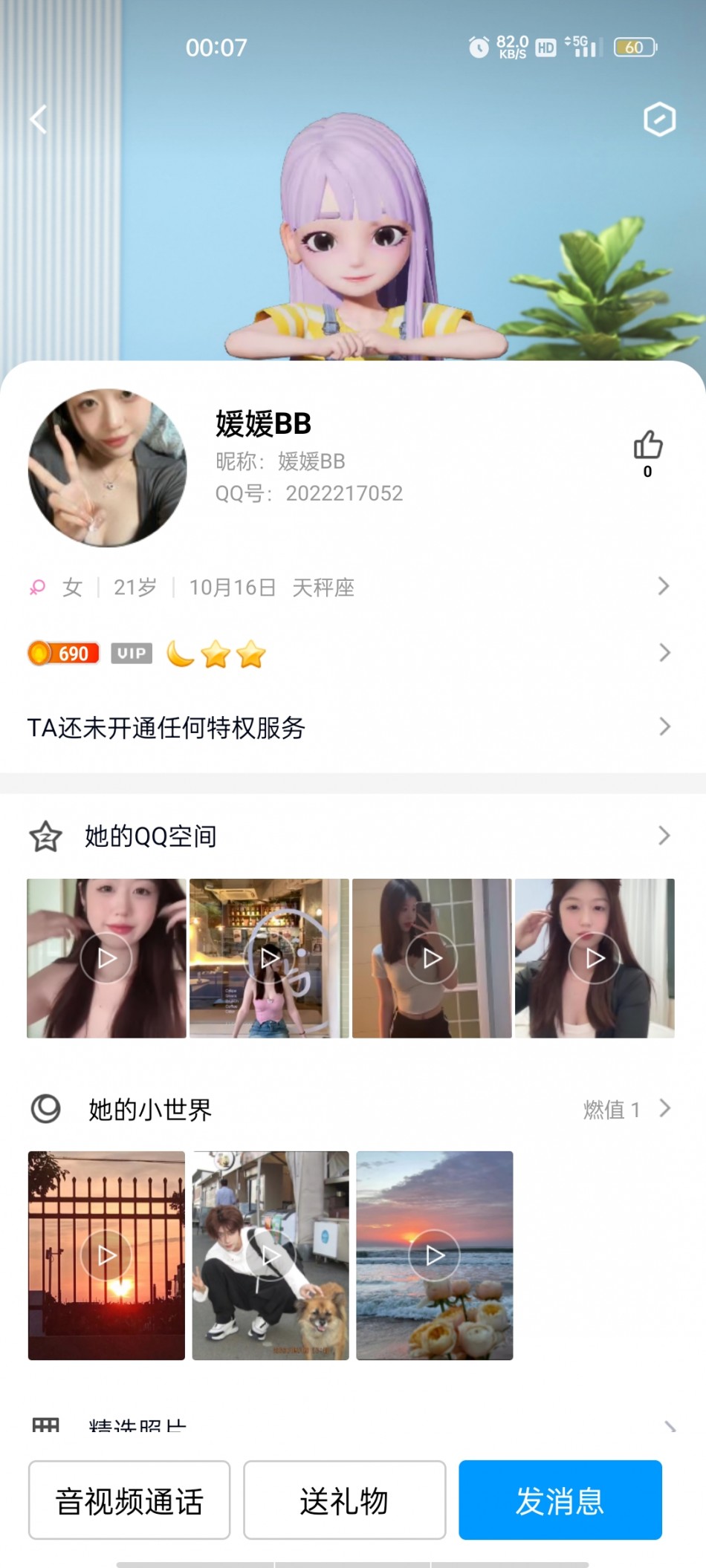This screenshot has width=706, height=1568.
Task: Like this profile with the thumbs-up
Action: (647, 446)
